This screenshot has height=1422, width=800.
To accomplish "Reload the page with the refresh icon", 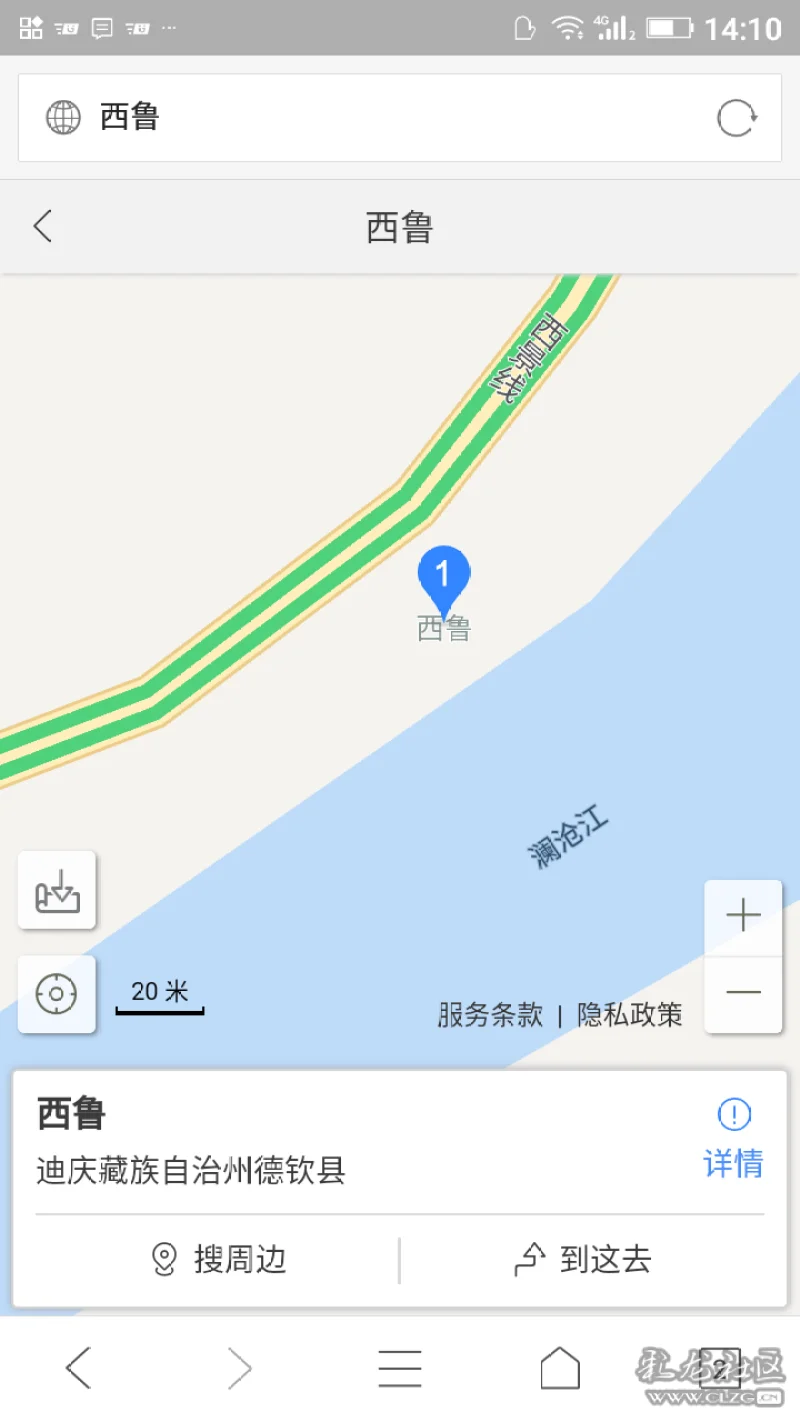I will [x=737, y=118].
